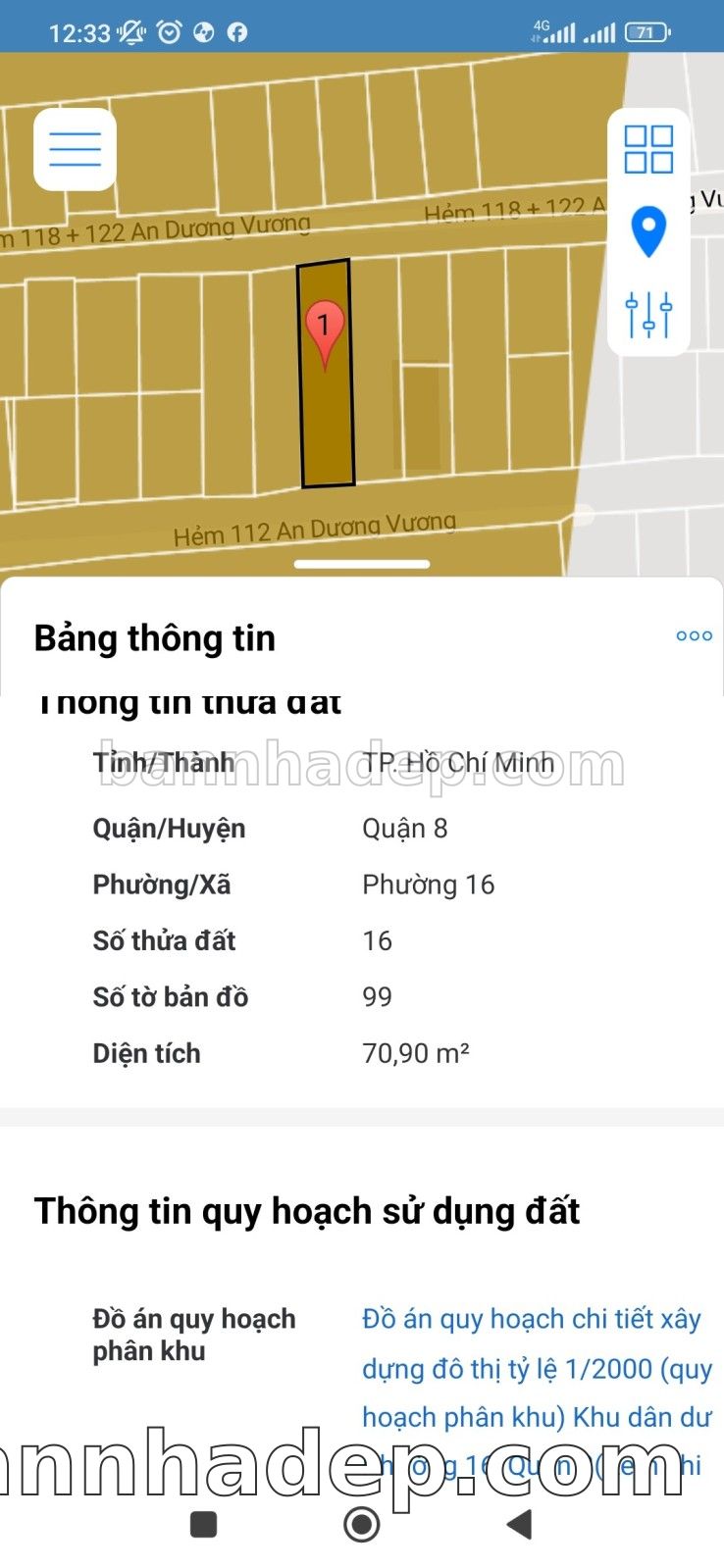Open the three-dot options of Bảng thông tin
Viewport: 724px width, 1568px height.
(694, 636)
